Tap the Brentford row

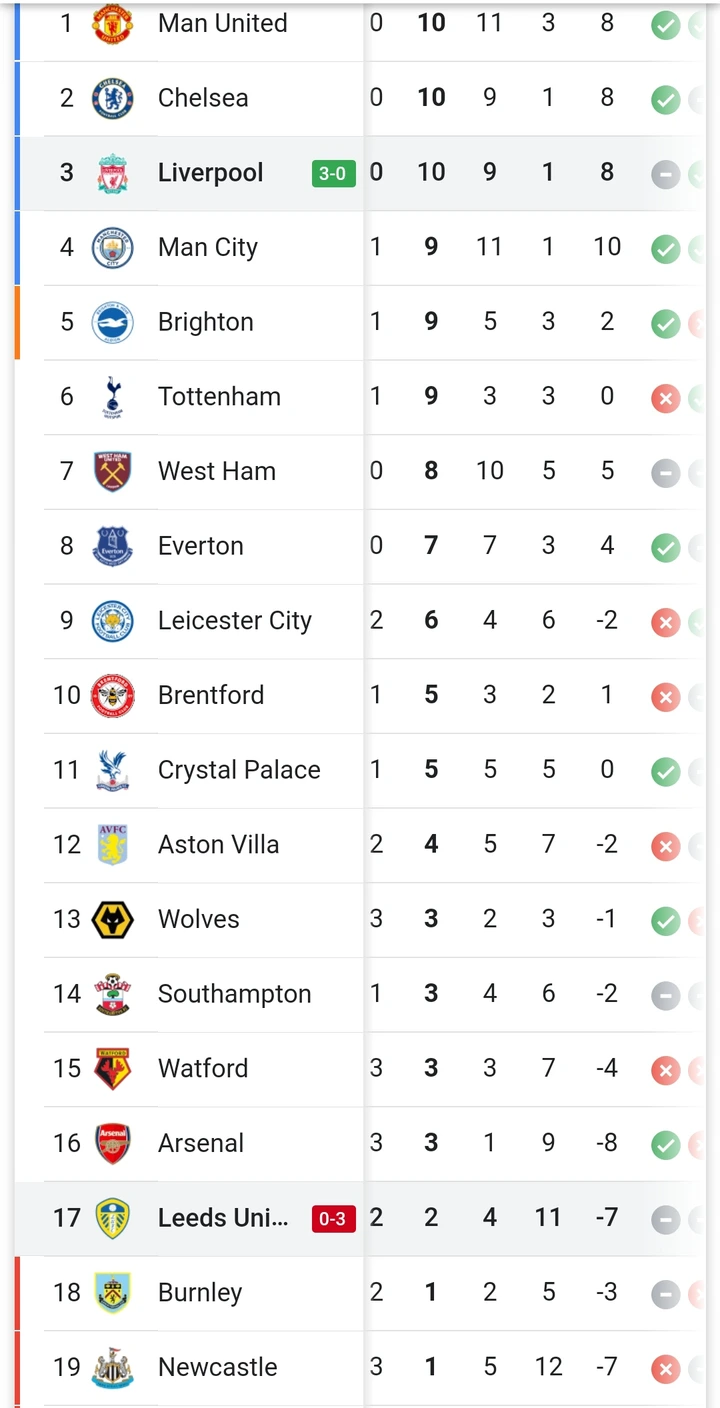360,695
